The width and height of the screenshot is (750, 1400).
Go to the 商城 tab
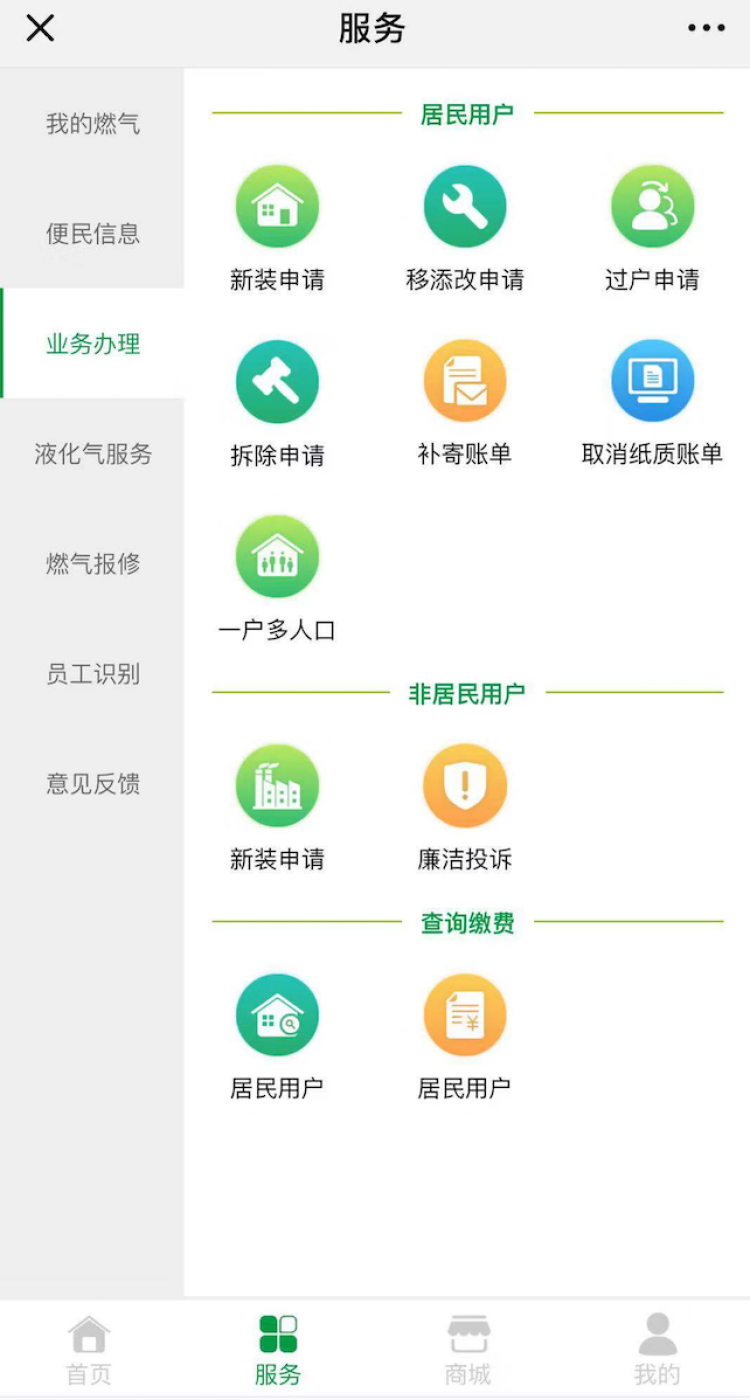468,1350
